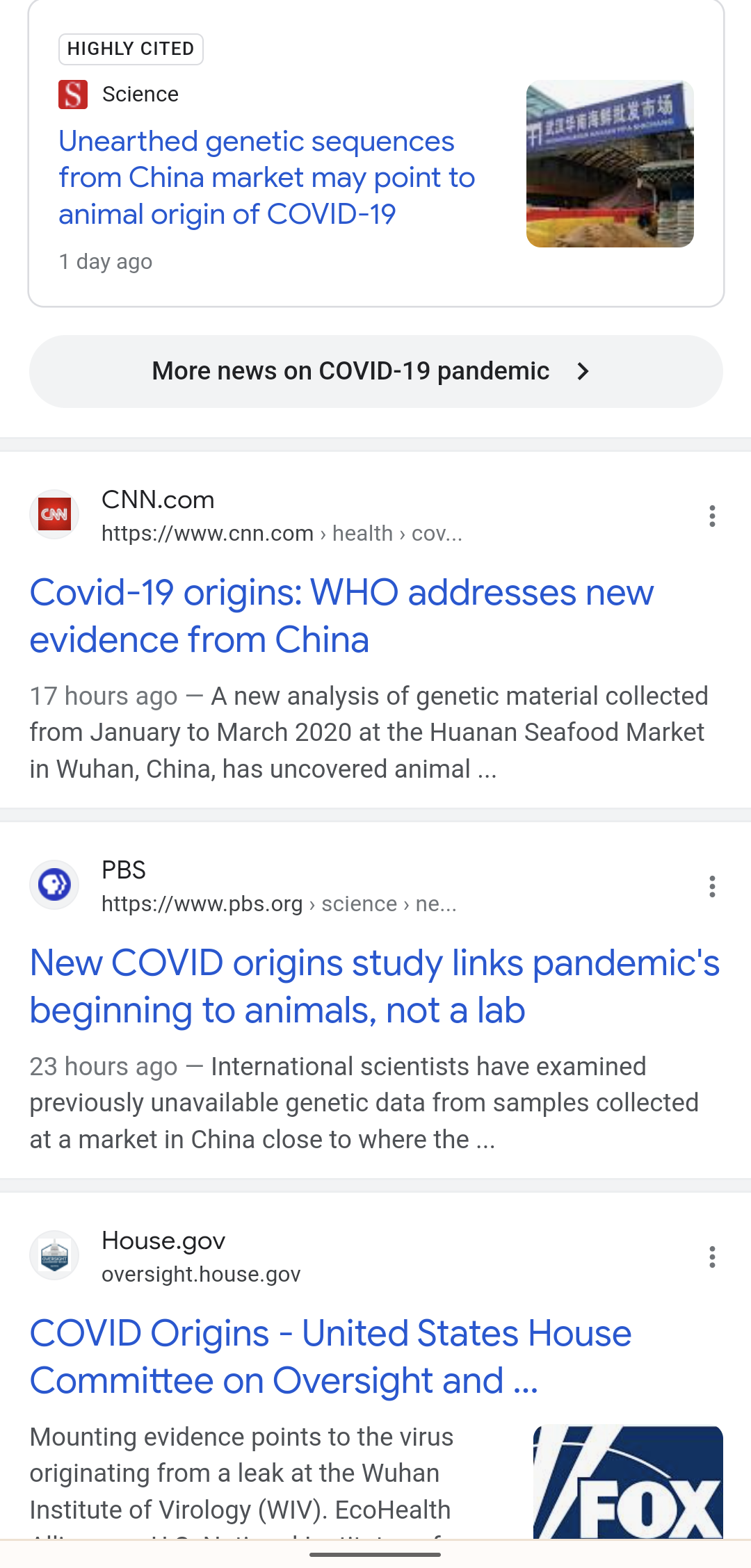Open the overflow menu for the PBS result
751x1568 pixels.
(x=712, y=887)
